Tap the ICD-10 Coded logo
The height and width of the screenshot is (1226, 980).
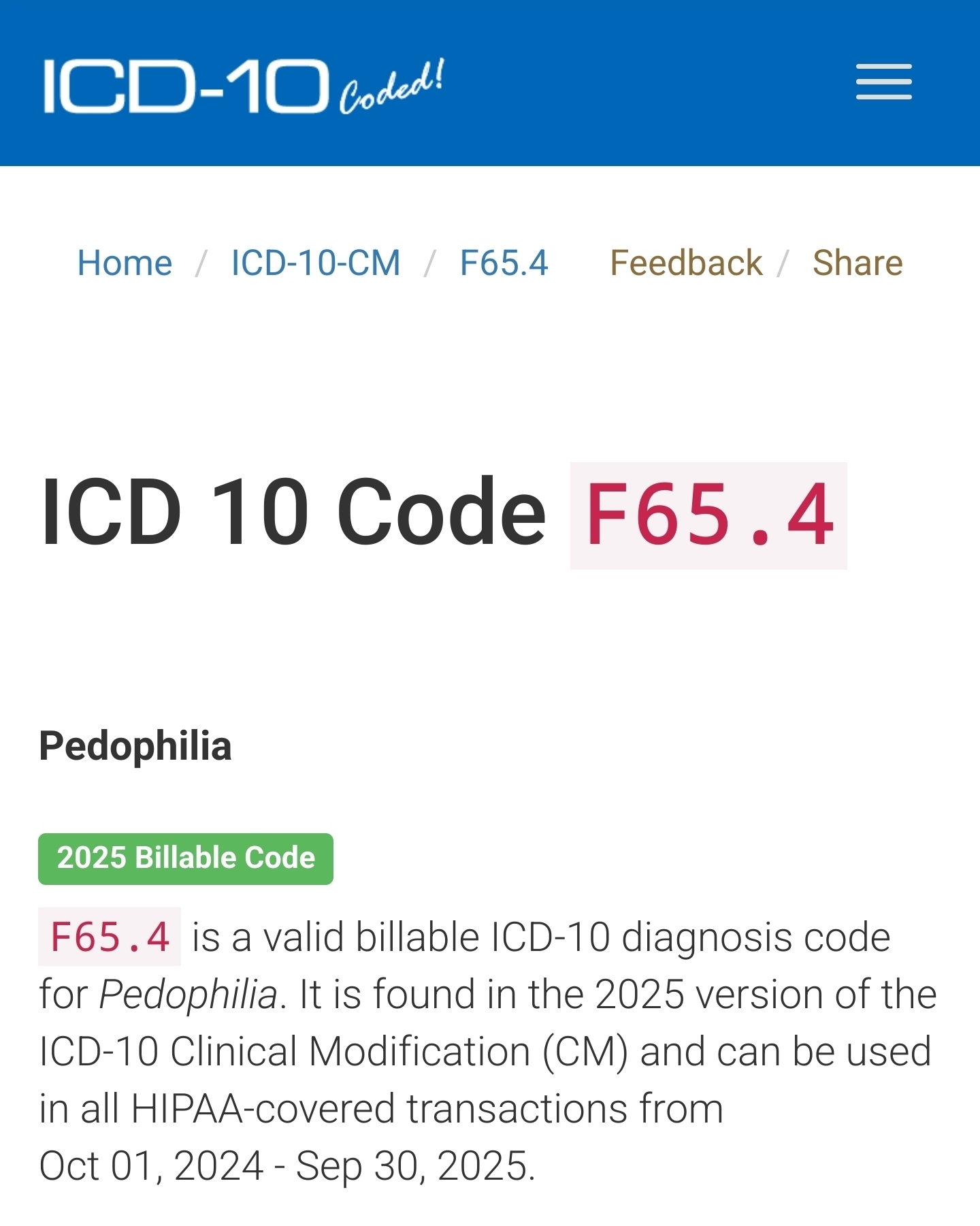click(244, 85)
